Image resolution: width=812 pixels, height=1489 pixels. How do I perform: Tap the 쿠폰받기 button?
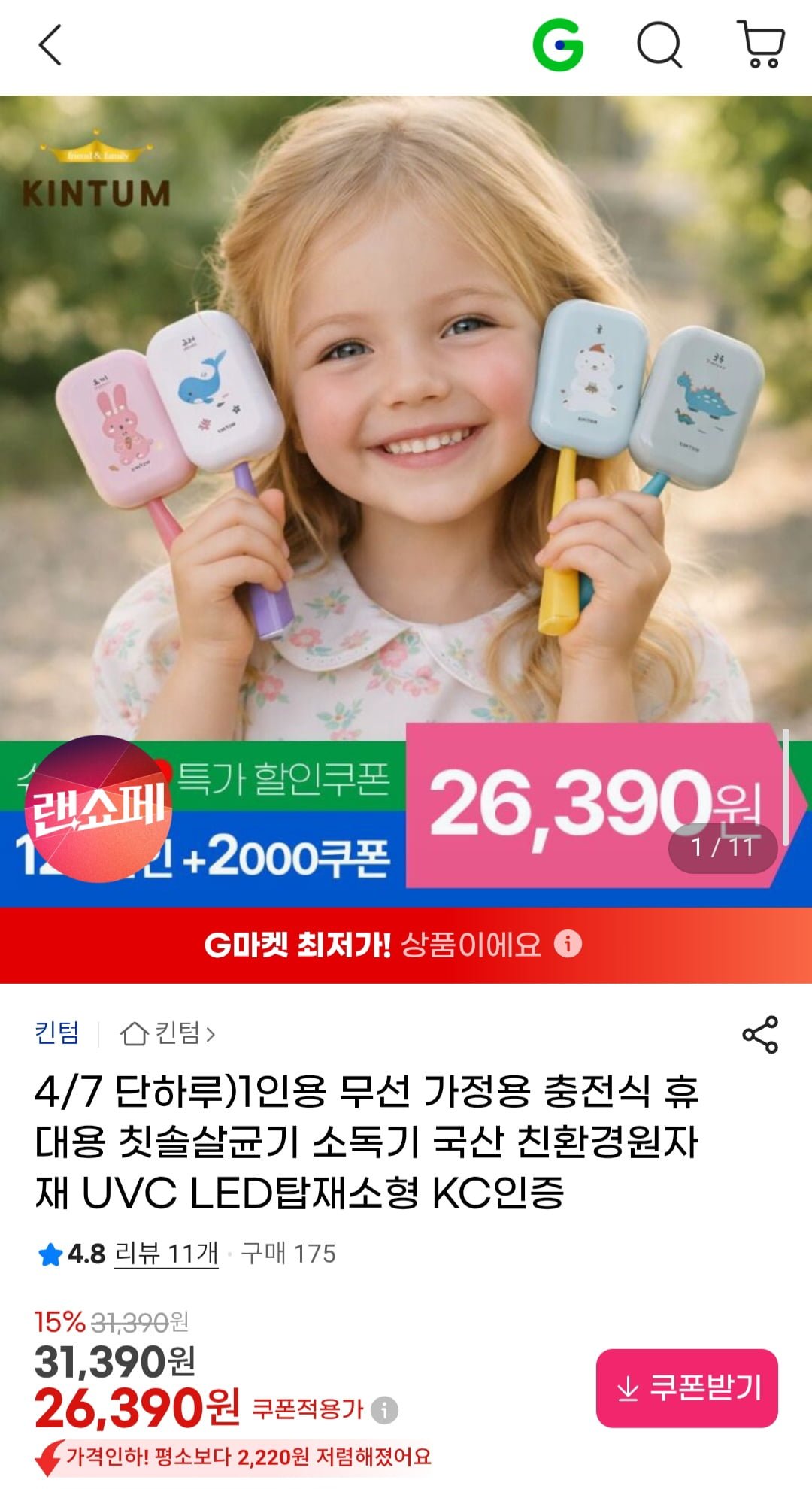pyautogui.click(x=686, y=1387)
